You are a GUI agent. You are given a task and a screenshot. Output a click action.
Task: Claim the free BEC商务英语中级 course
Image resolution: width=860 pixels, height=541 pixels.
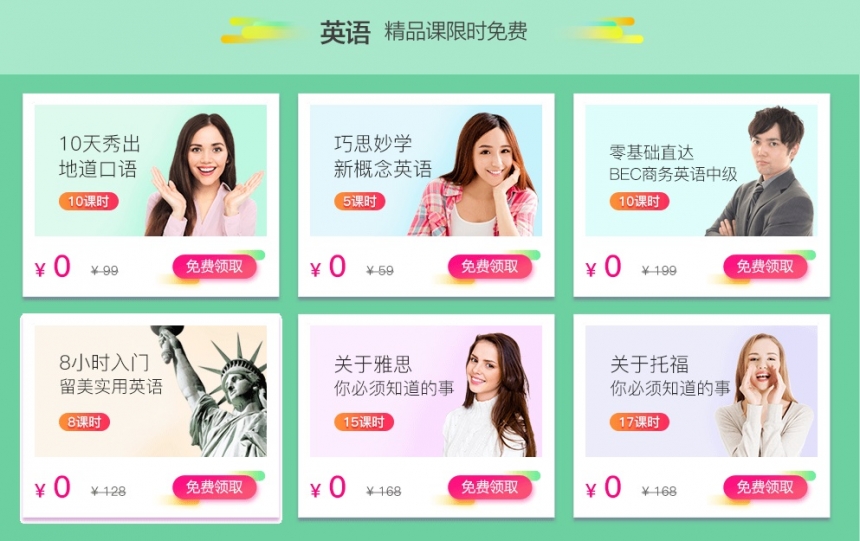click(x=765, y=267)
